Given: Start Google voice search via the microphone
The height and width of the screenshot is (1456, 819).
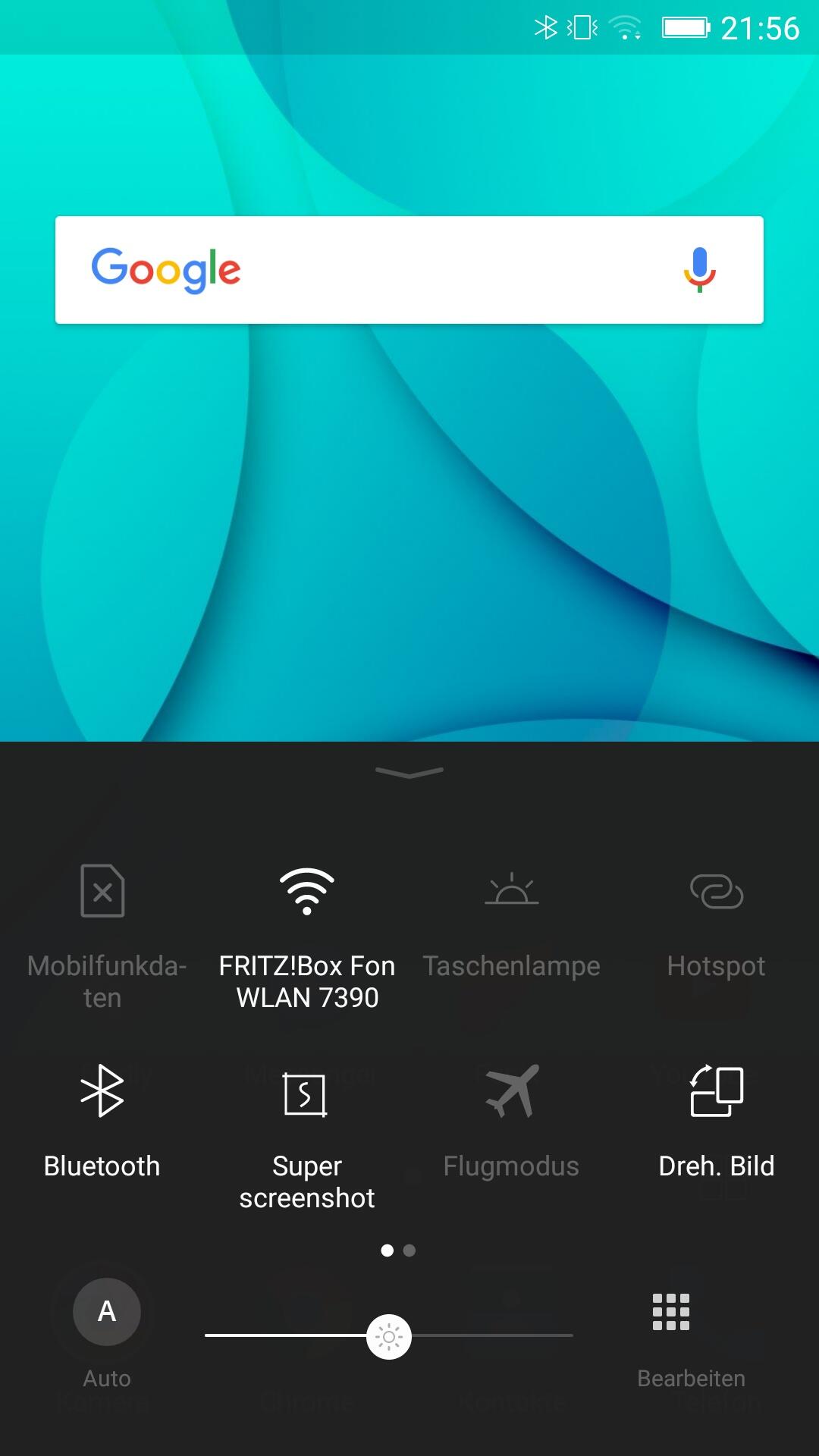Looking at the screenshot, I should [x=699, y=270].
